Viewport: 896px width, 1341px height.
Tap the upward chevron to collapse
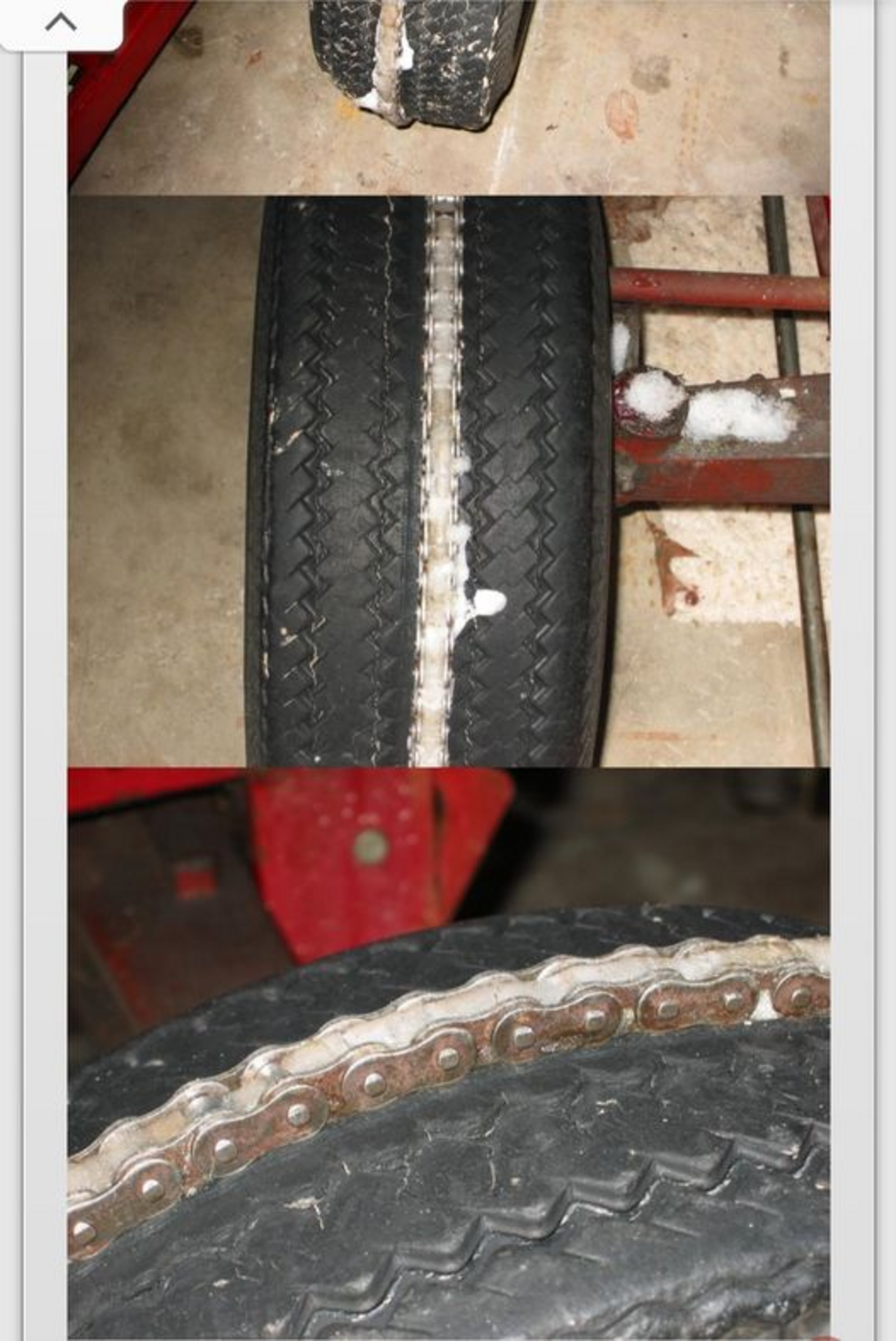tap(61, 23)
